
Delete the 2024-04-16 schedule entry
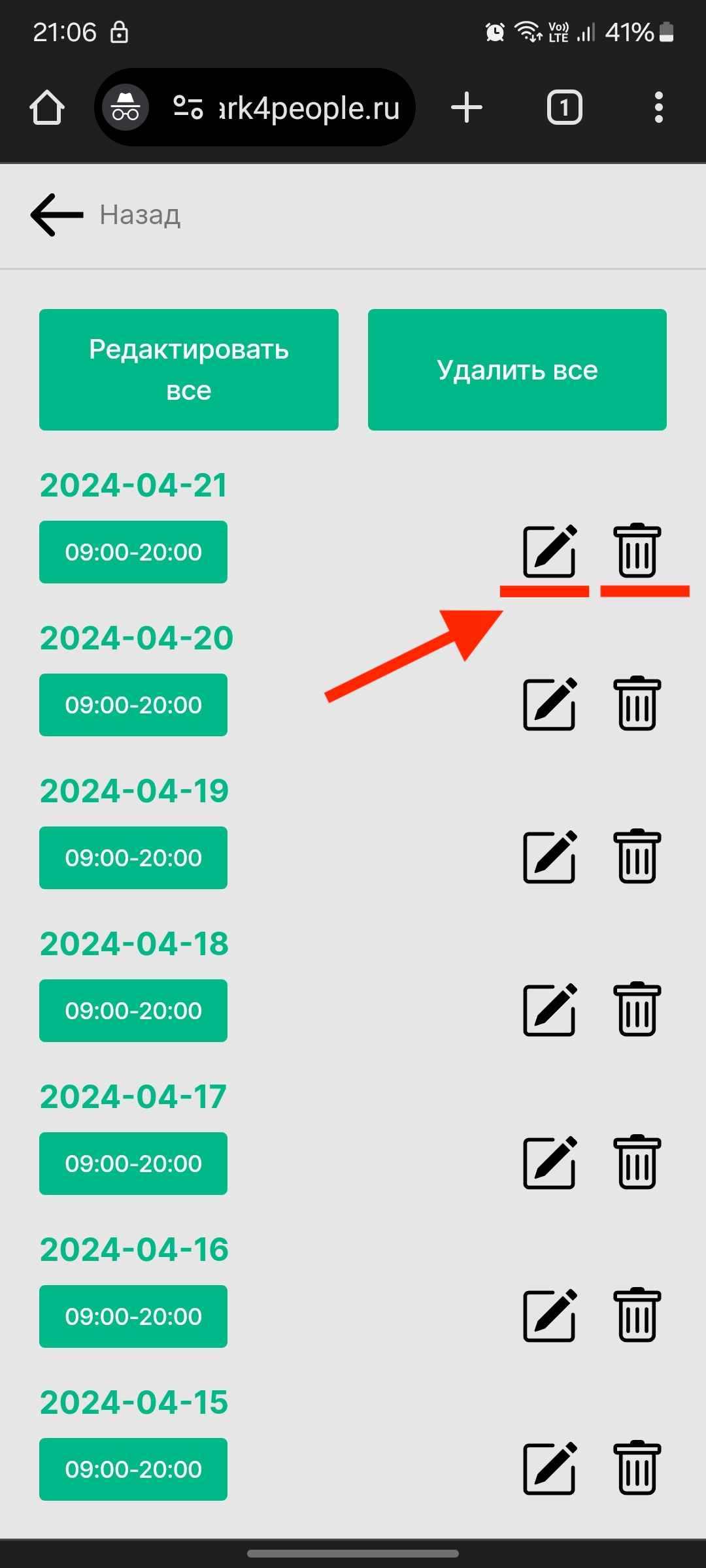coord(637,1316)
